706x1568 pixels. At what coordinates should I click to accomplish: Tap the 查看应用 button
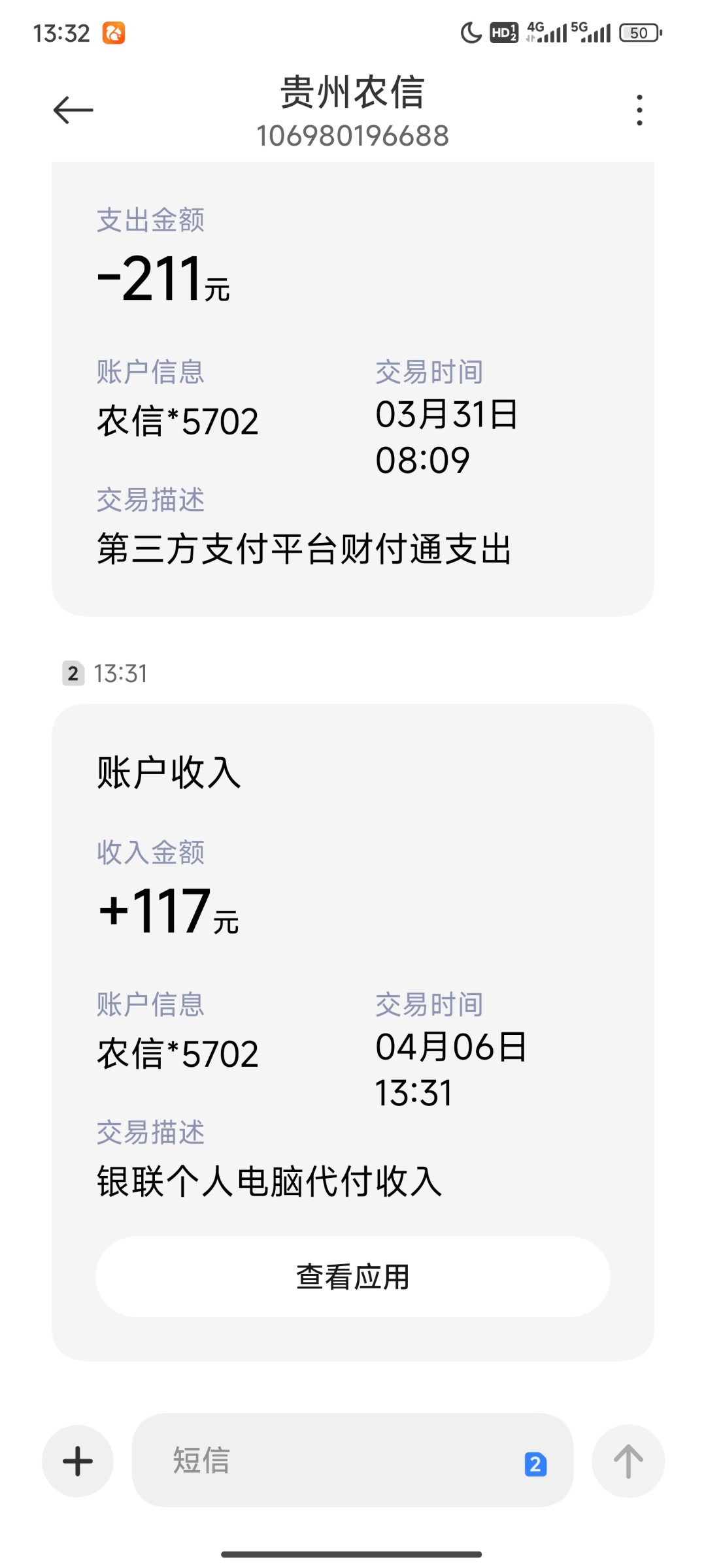[x=353, y=1276]
